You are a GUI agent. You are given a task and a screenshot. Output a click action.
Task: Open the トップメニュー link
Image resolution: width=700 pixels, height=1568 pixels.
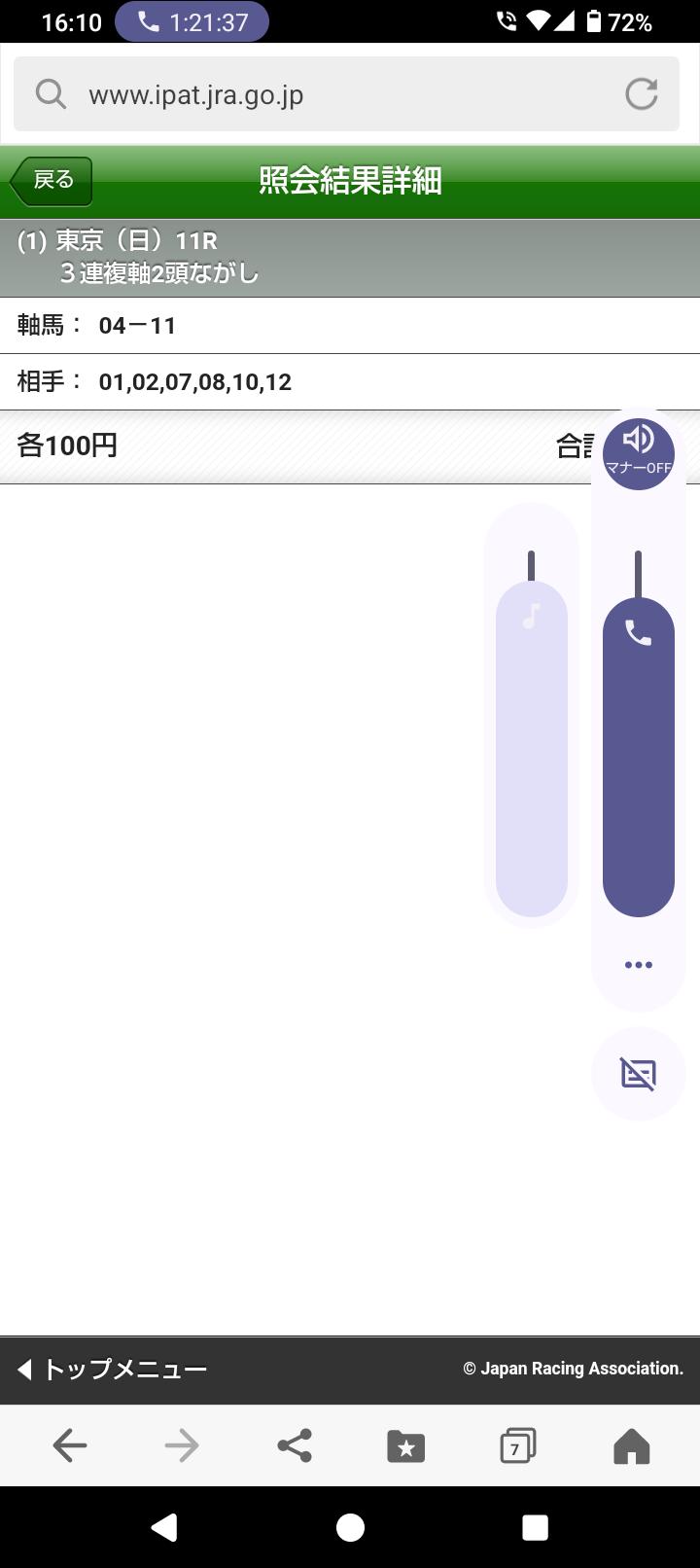coord(113,1369)
